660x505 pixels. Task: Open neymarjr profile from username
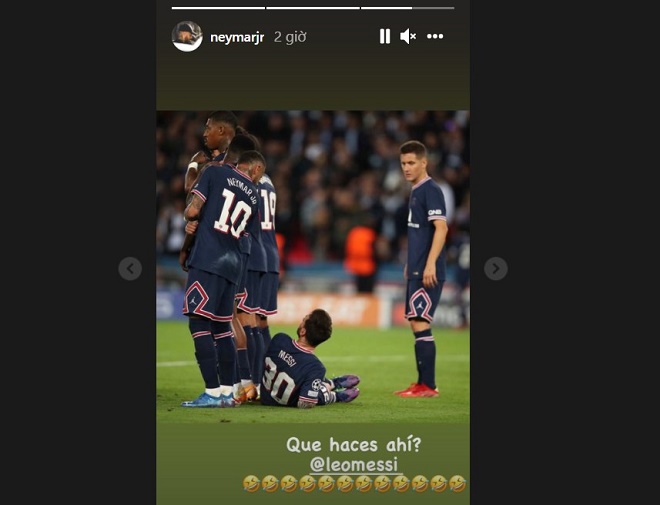[x=237, y=37]
